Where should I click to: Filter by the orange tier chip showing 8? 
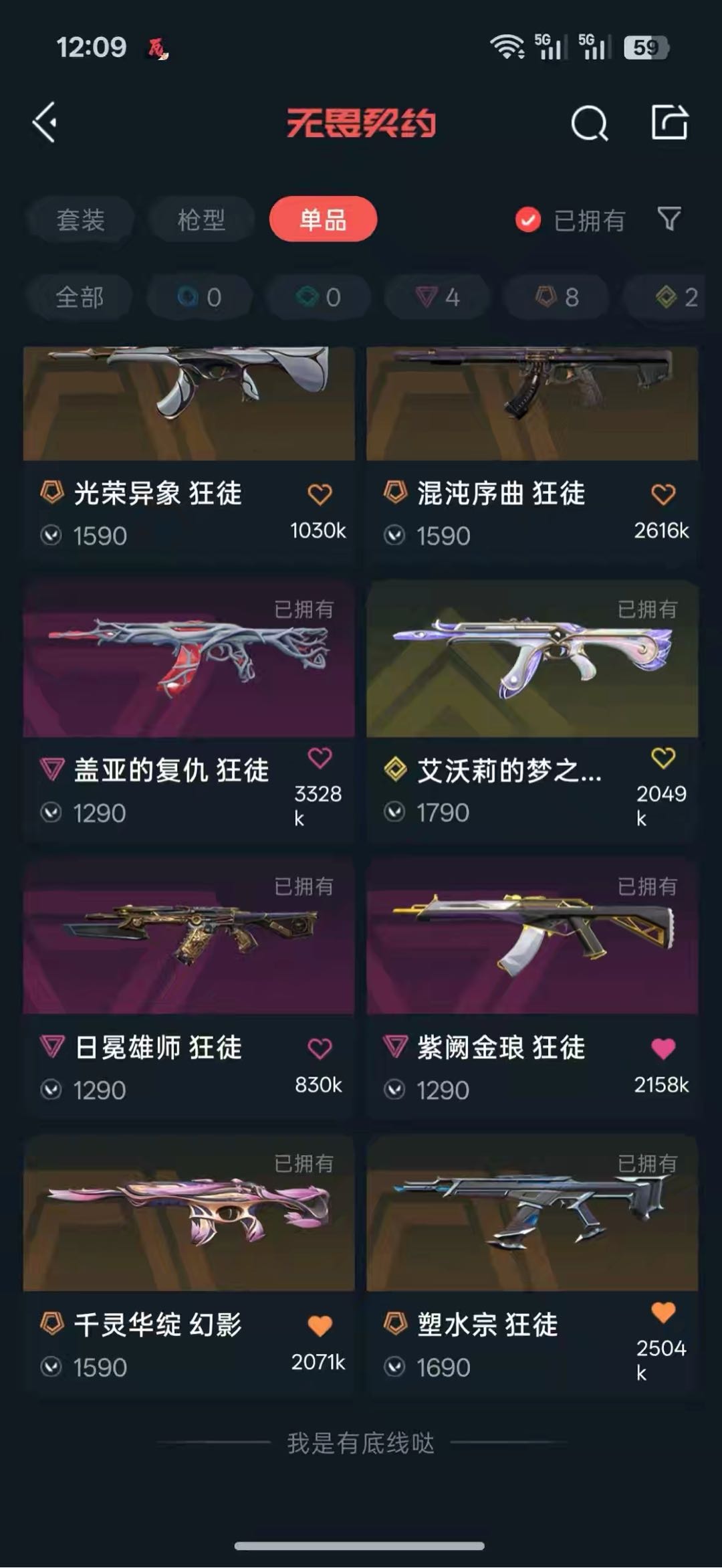pos(557,297)
